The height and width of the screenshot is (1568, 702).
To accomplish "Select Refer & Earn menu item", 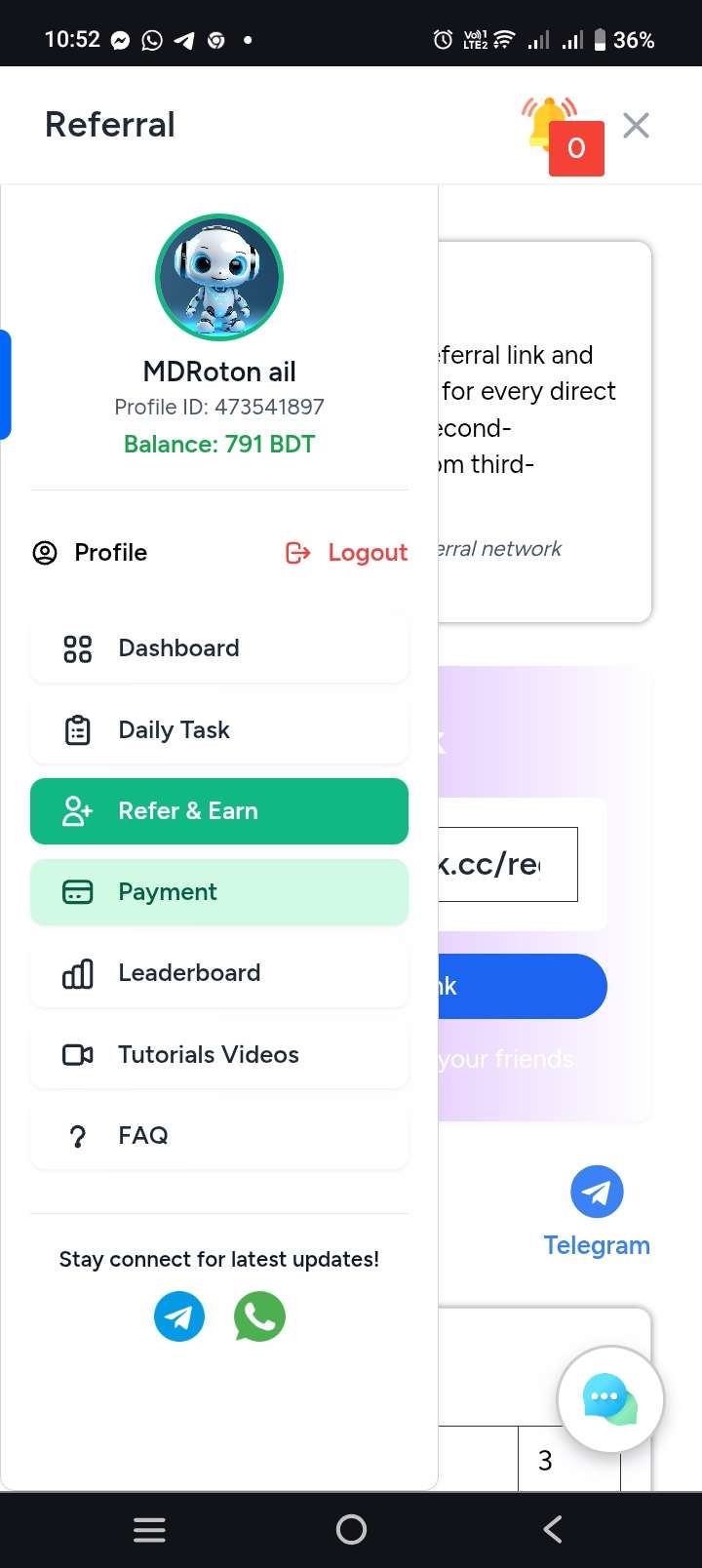I will tap(219, 811).
